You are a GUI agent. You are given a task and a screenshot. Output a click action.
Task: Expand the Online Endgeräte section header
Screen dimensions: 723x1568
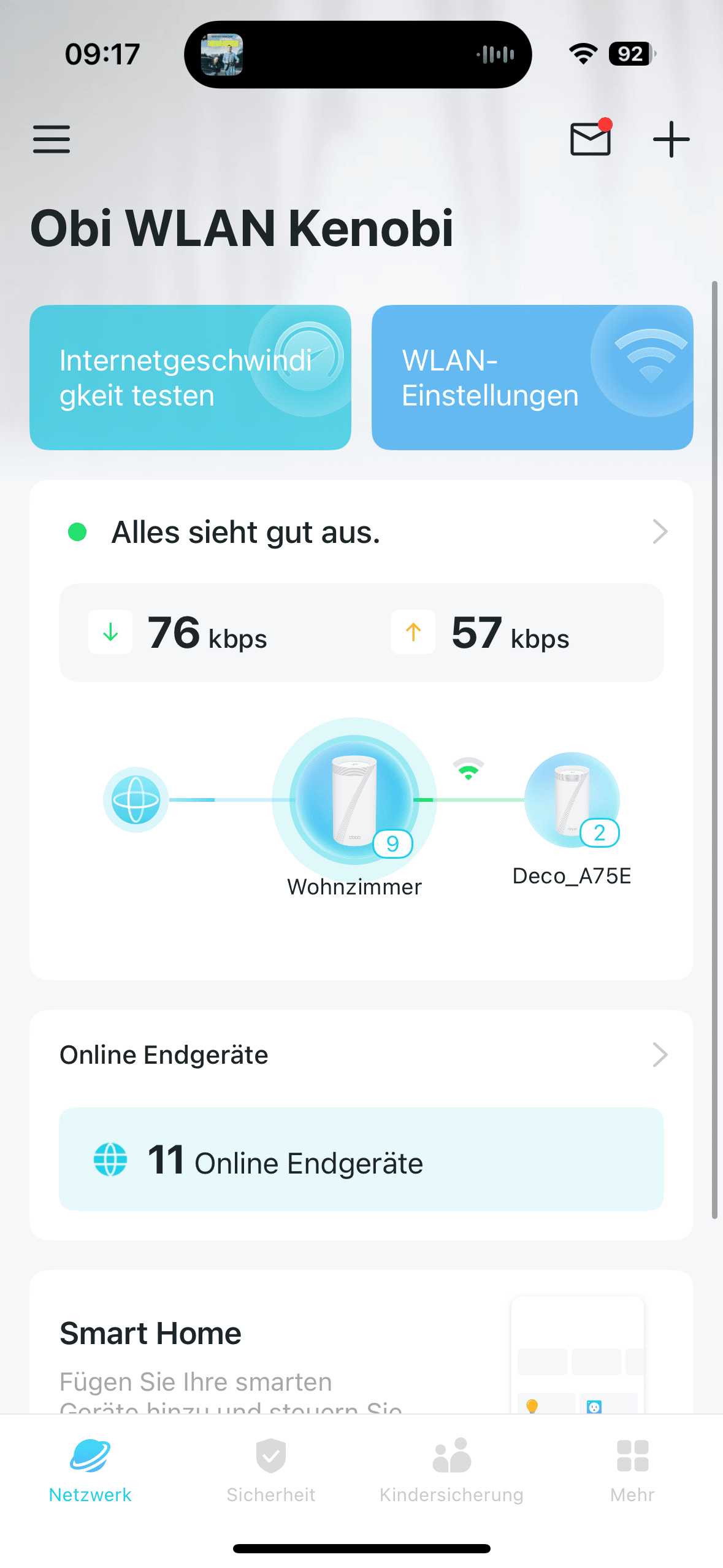[x=361, y=1055]
